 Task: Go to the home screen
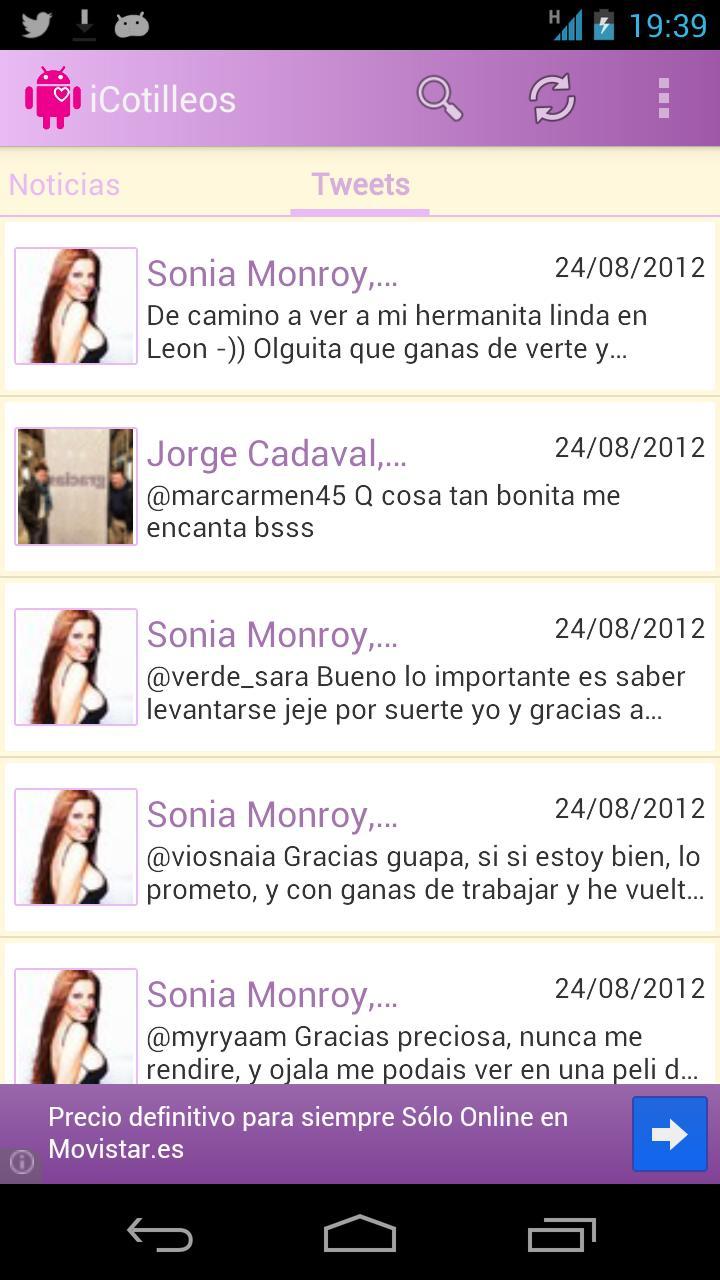(360, 1235)
